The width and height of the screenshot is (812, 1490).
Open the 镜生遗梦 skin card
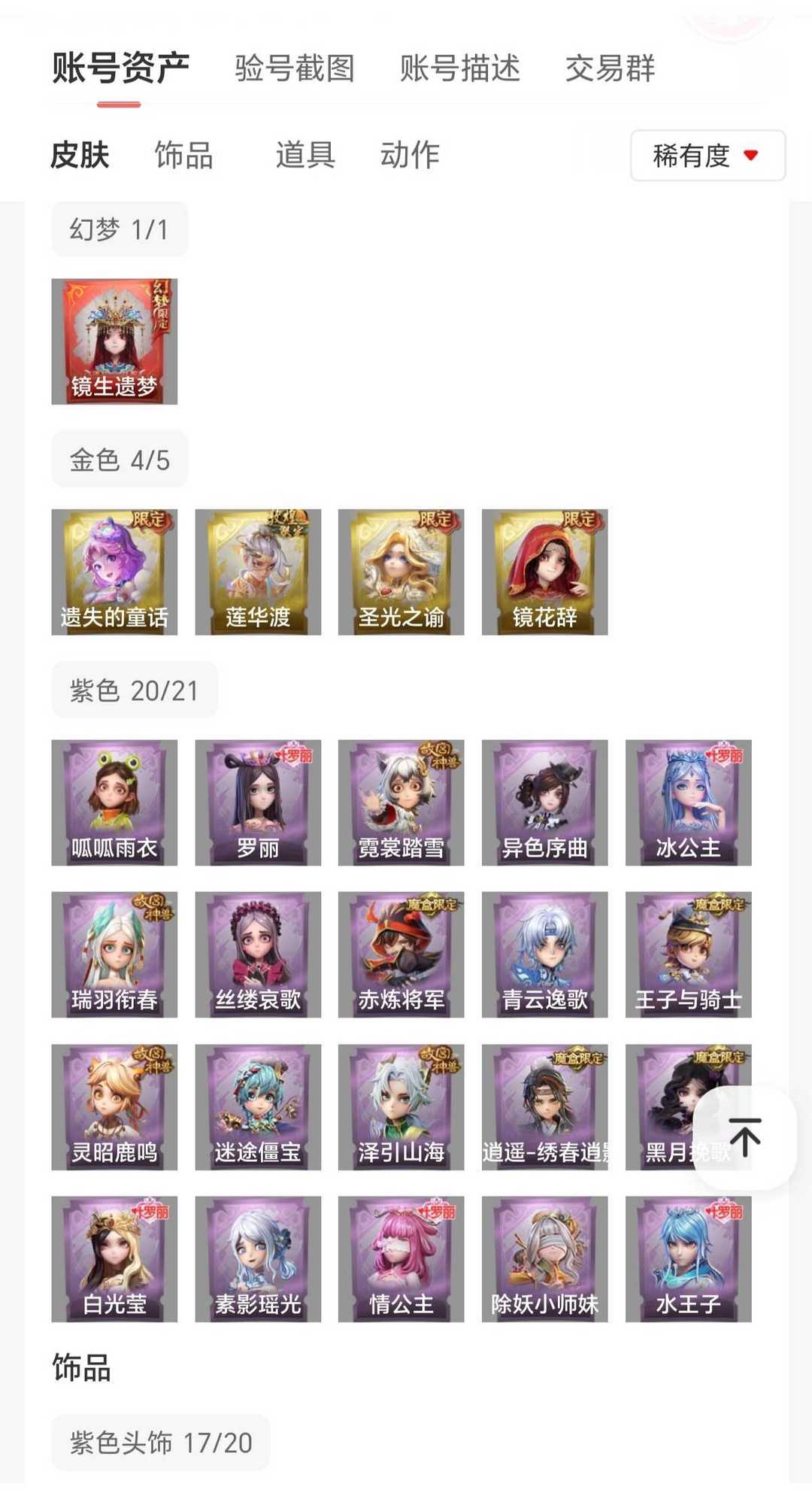point(114,341)
